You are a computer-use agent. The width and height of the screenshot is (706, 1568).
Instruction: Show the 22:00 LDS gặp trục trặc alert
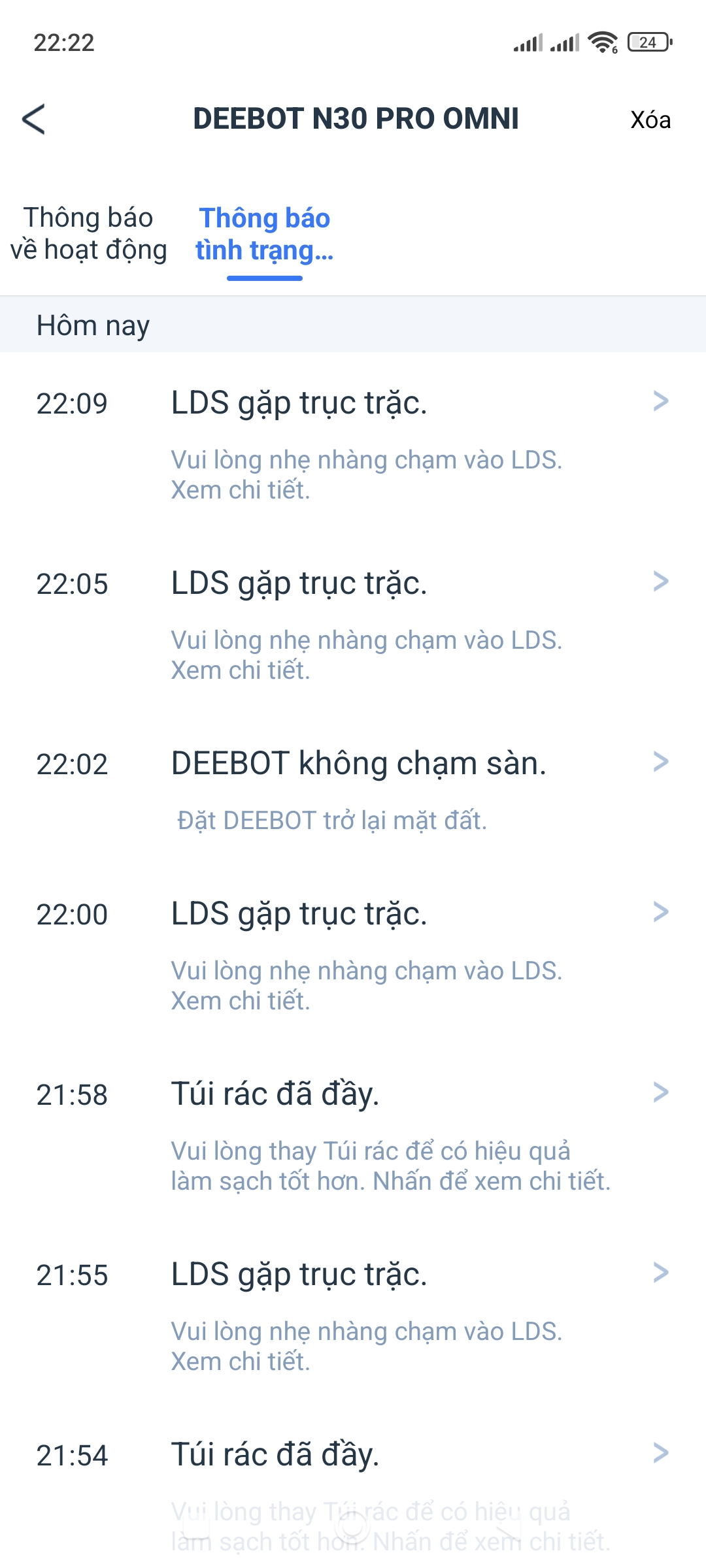(353, 953)
